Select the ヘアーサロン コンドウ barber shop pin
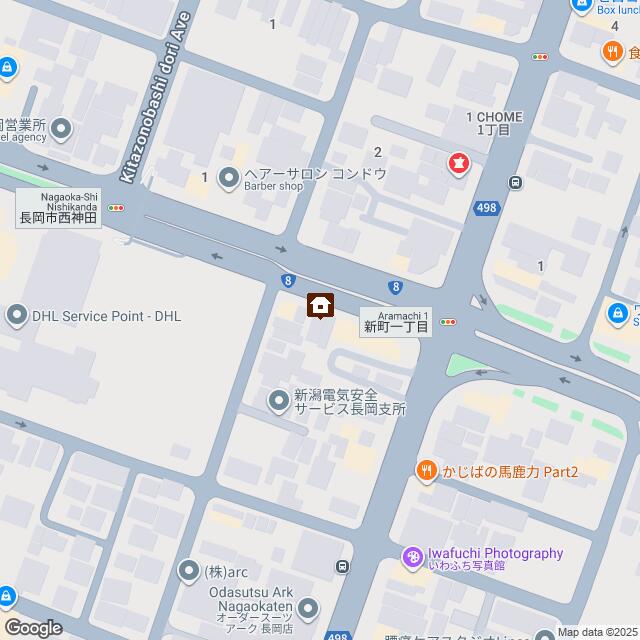640x640 pixels. tap(229, 179)
